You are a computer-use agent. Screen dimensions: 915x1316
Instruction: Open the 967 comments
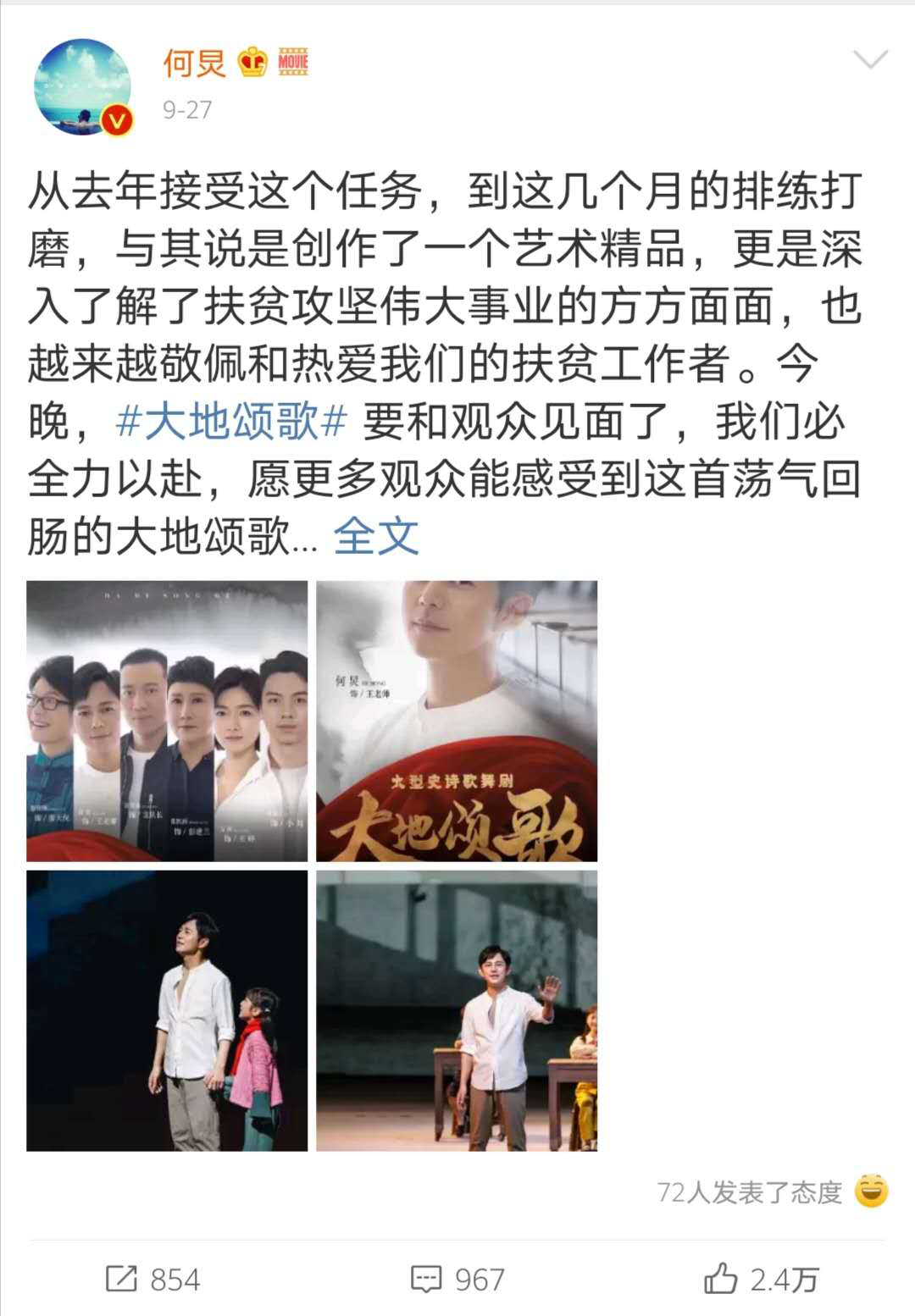(457, 1279)
